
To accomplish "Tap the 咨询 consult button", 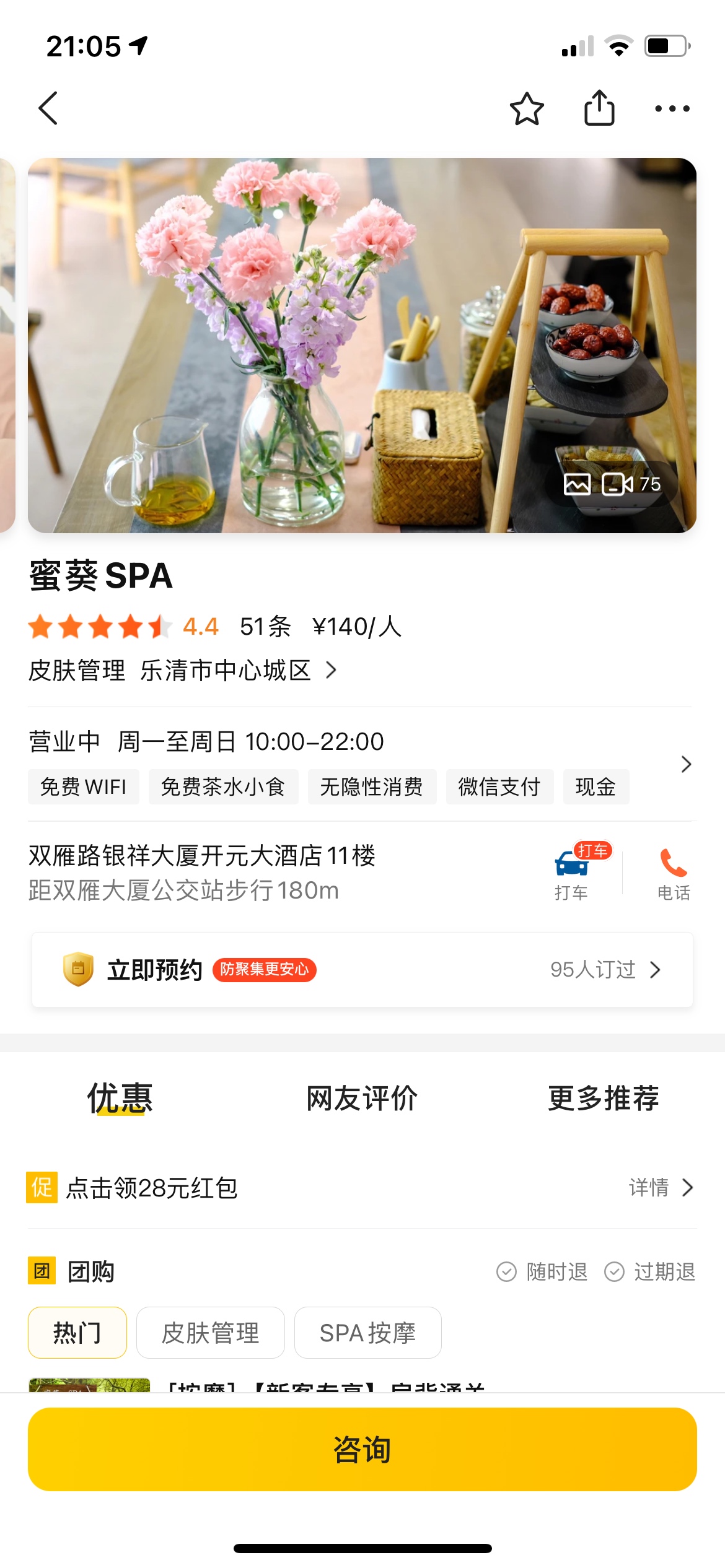I will (362, 1449).
